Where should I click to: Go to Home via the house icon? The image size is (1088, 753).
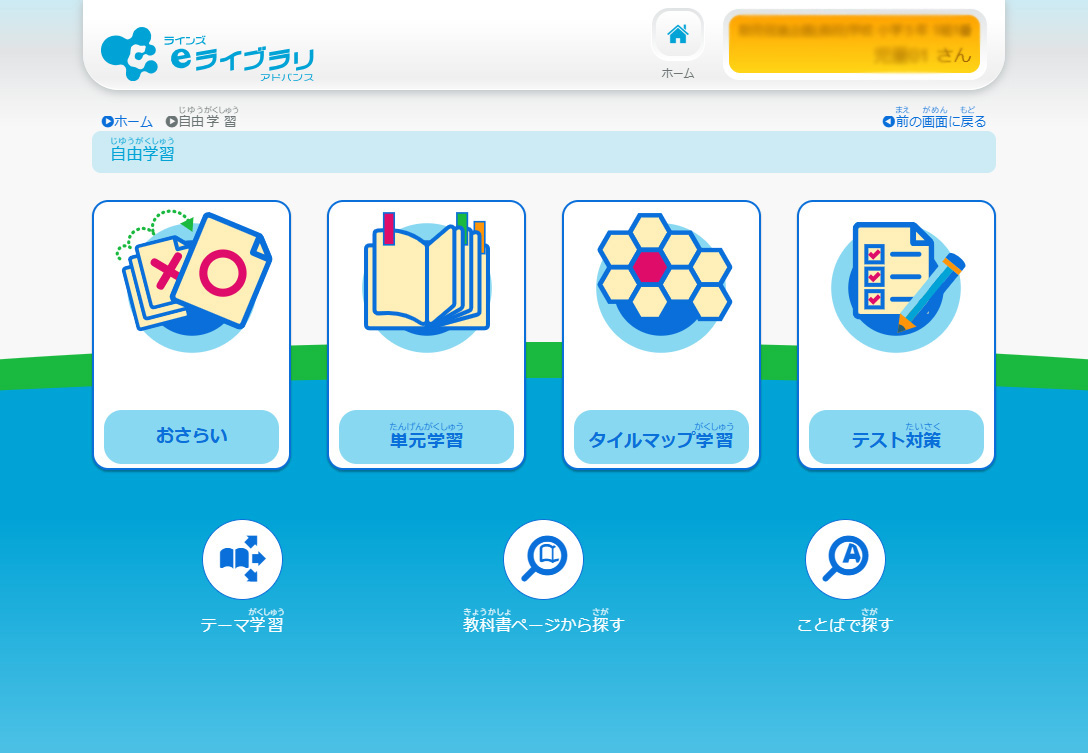click(677, 35)
